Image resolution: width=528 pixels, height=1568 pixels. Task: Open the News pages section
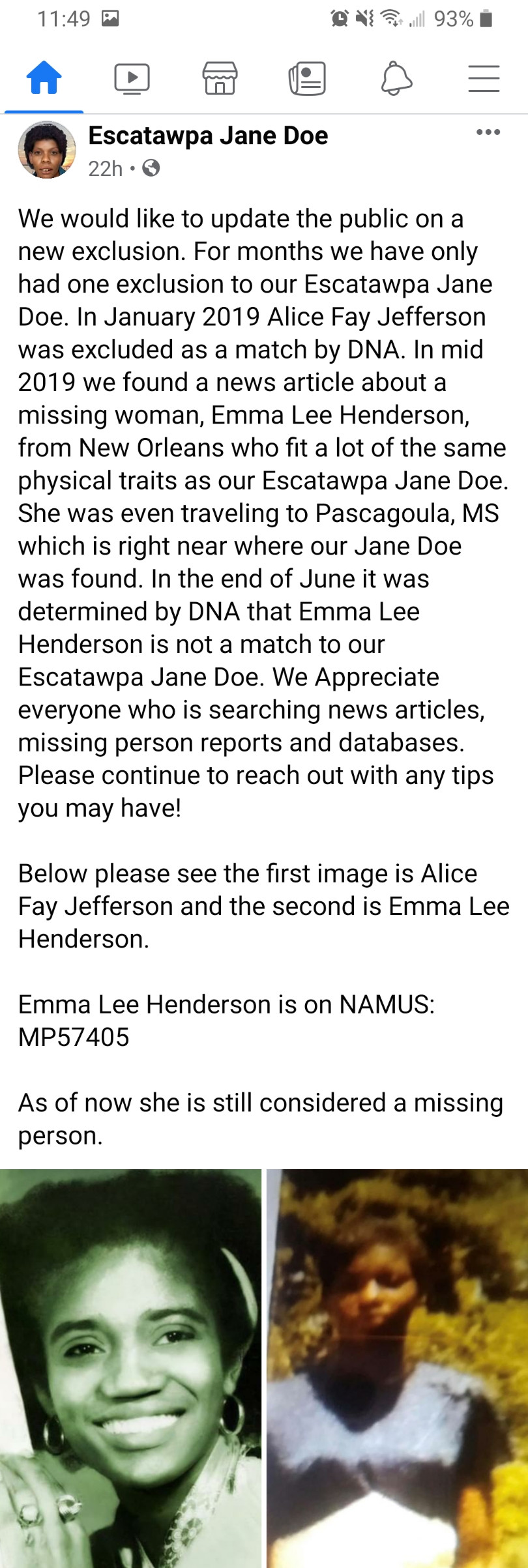point(308,78)
